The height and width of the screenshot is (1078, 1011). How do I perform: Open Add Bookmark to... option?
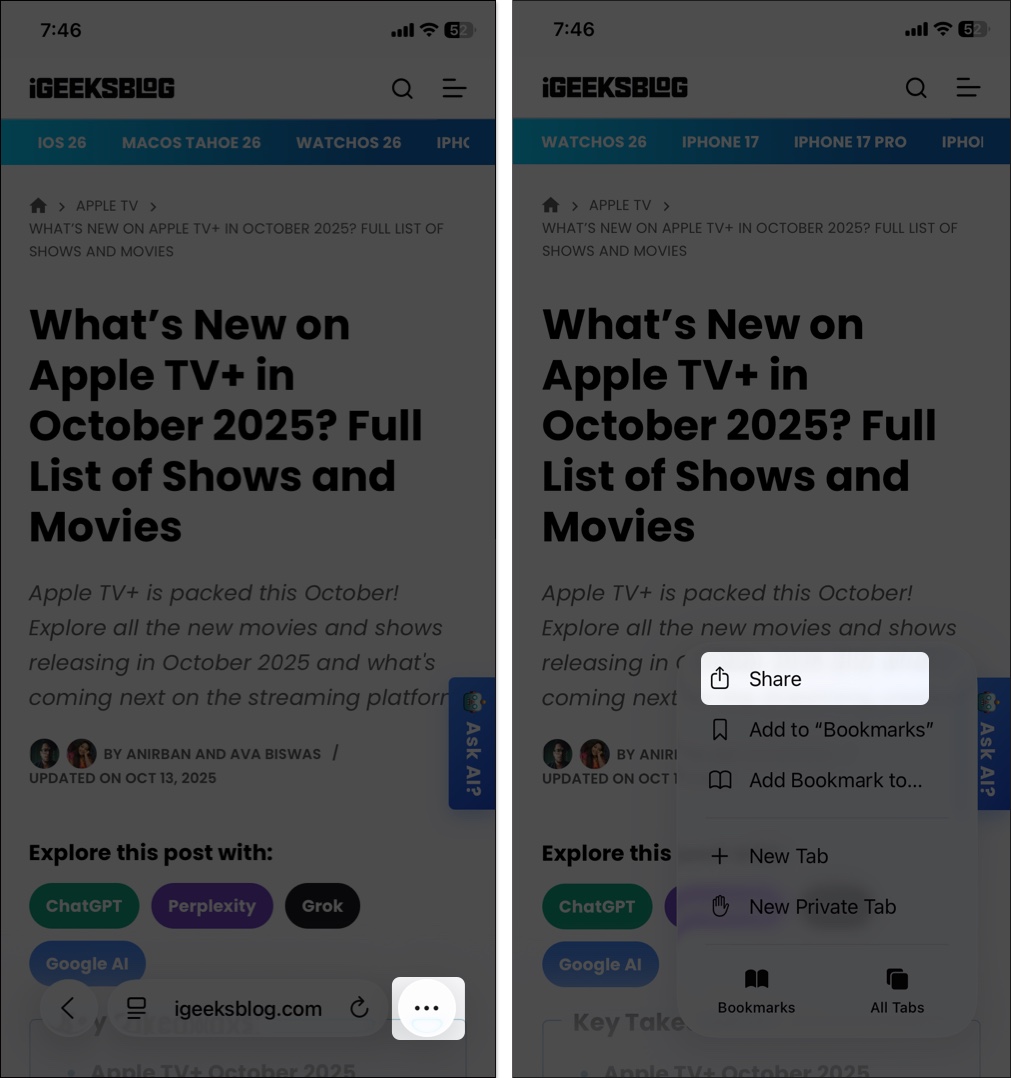[x=835, y=780]
